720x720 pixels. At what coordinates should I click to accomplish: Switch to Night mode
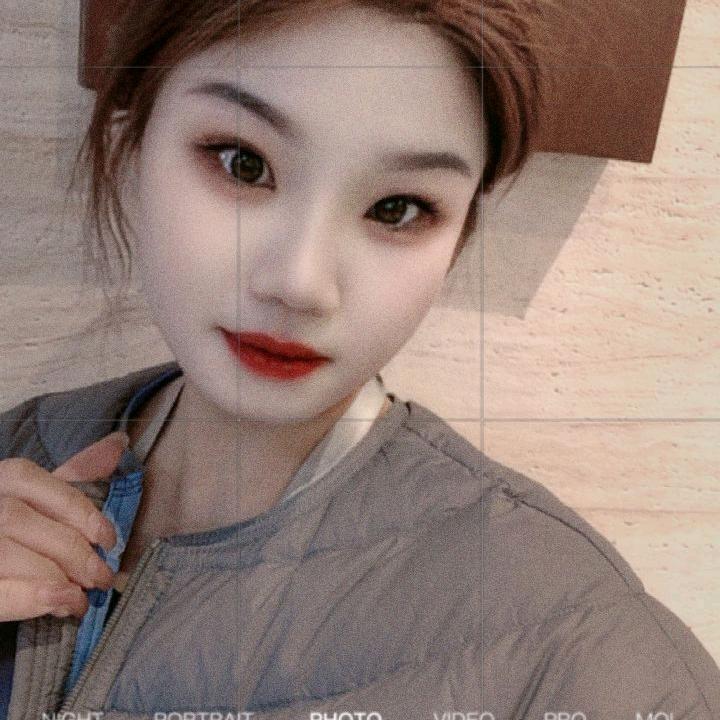coord(72,715)
